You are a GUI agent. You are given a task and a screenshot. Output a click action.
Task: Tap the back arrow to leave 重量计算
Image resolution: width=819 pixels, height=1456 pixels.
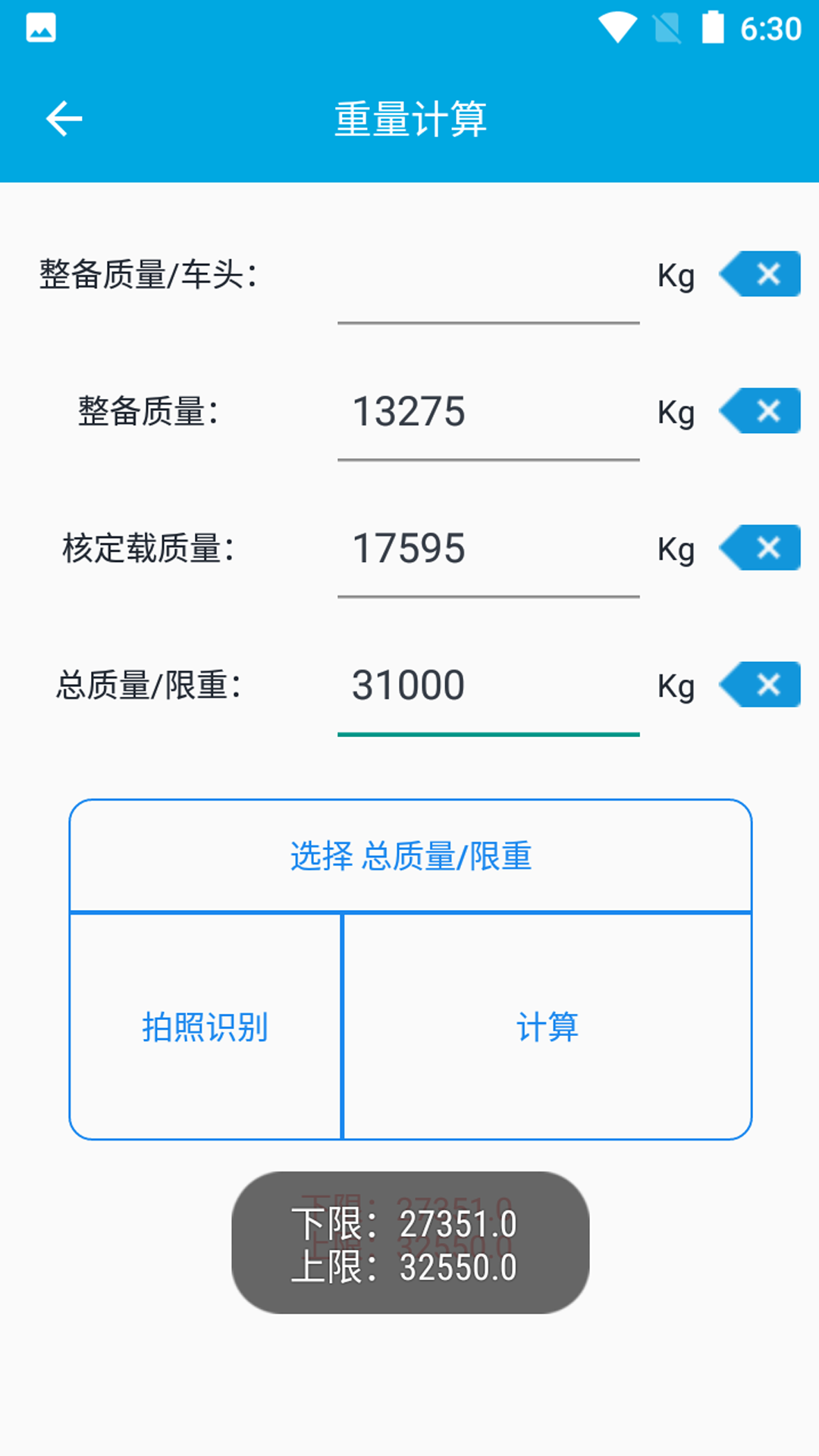[x=64, y=118]
